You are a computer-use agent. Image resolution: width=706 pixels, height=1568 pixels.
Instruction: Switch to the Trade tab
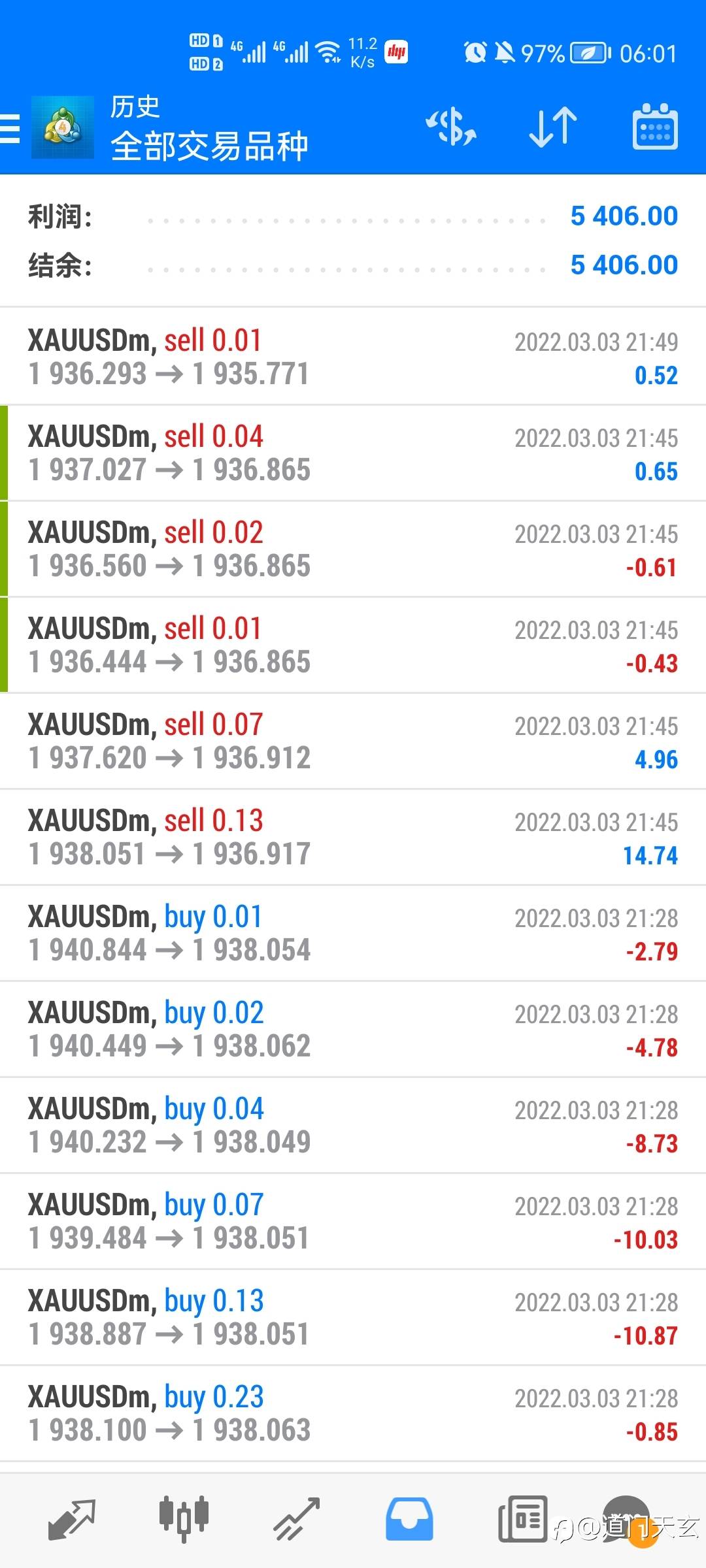coord(297,1519)
